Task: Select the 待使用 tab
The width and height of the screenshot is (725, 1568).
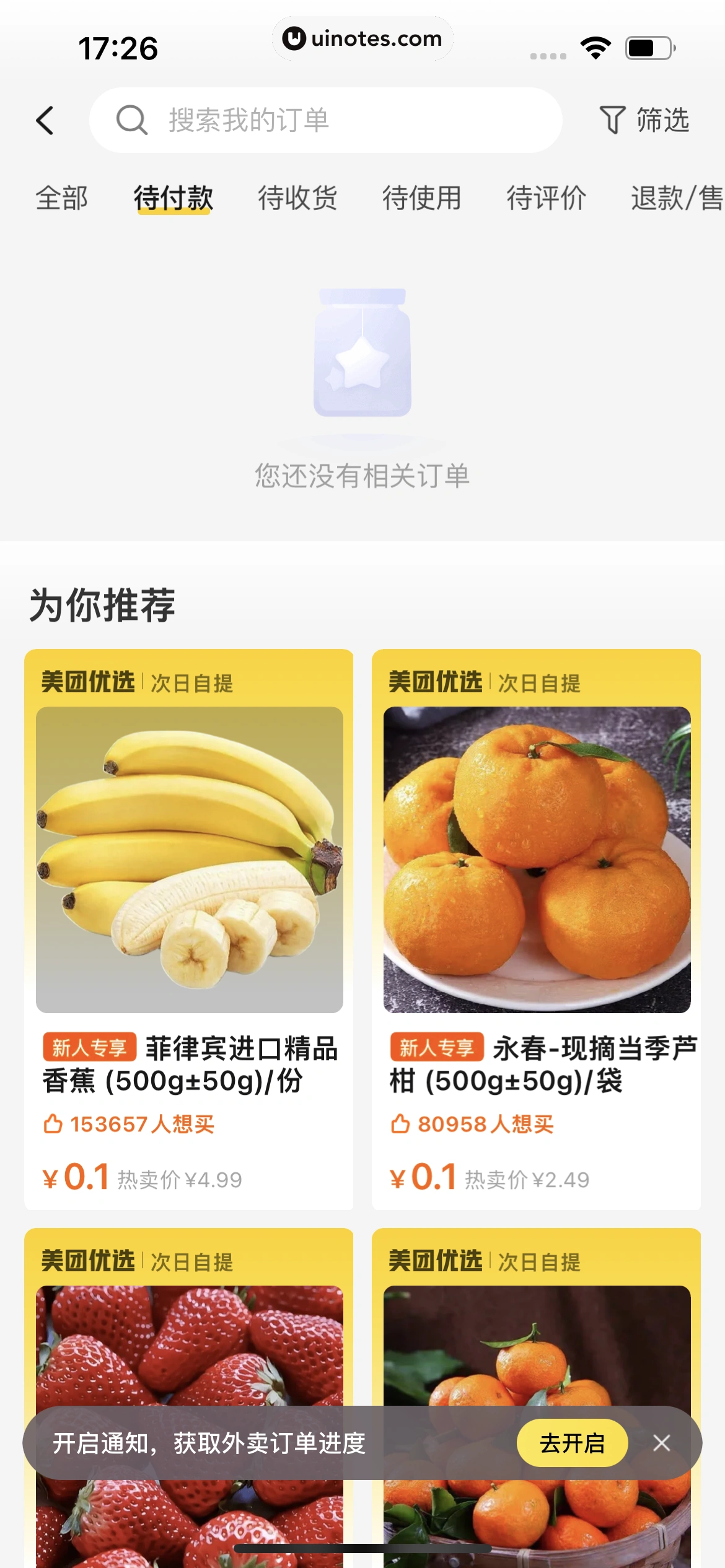Action: pyautogui.click(x=423, y=198)
